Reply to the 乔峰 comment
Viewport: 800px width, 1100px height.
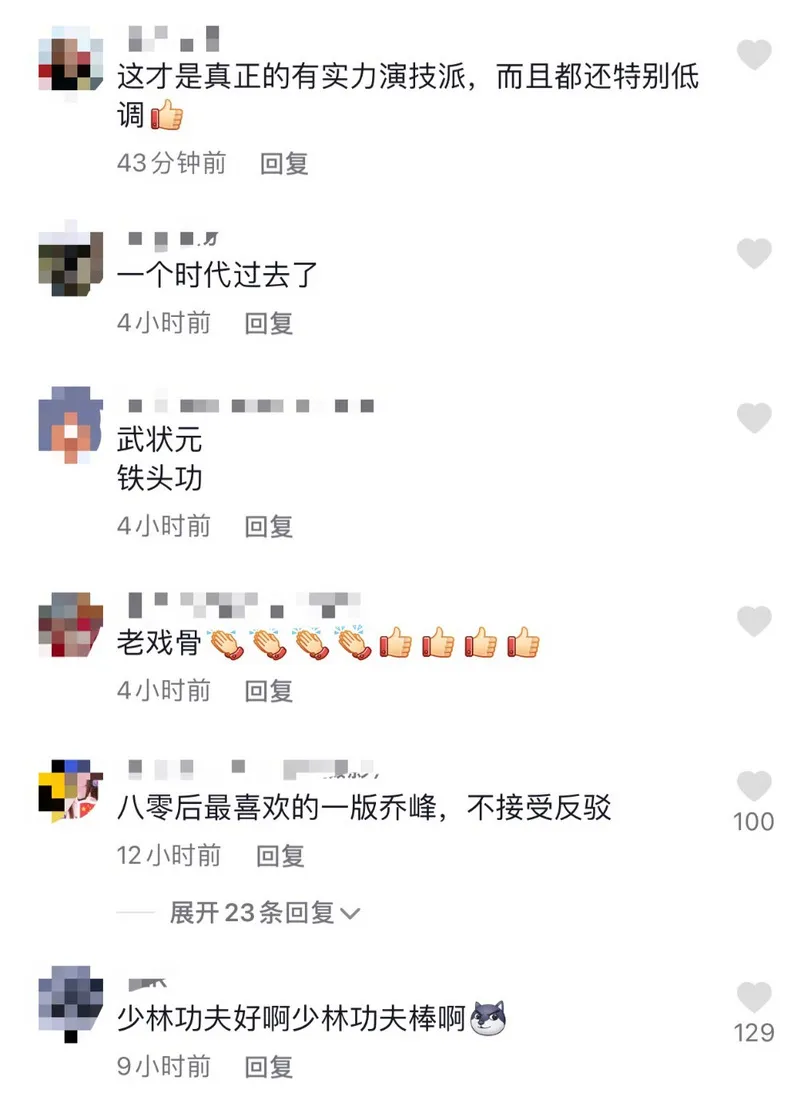(x=281, y=856)
